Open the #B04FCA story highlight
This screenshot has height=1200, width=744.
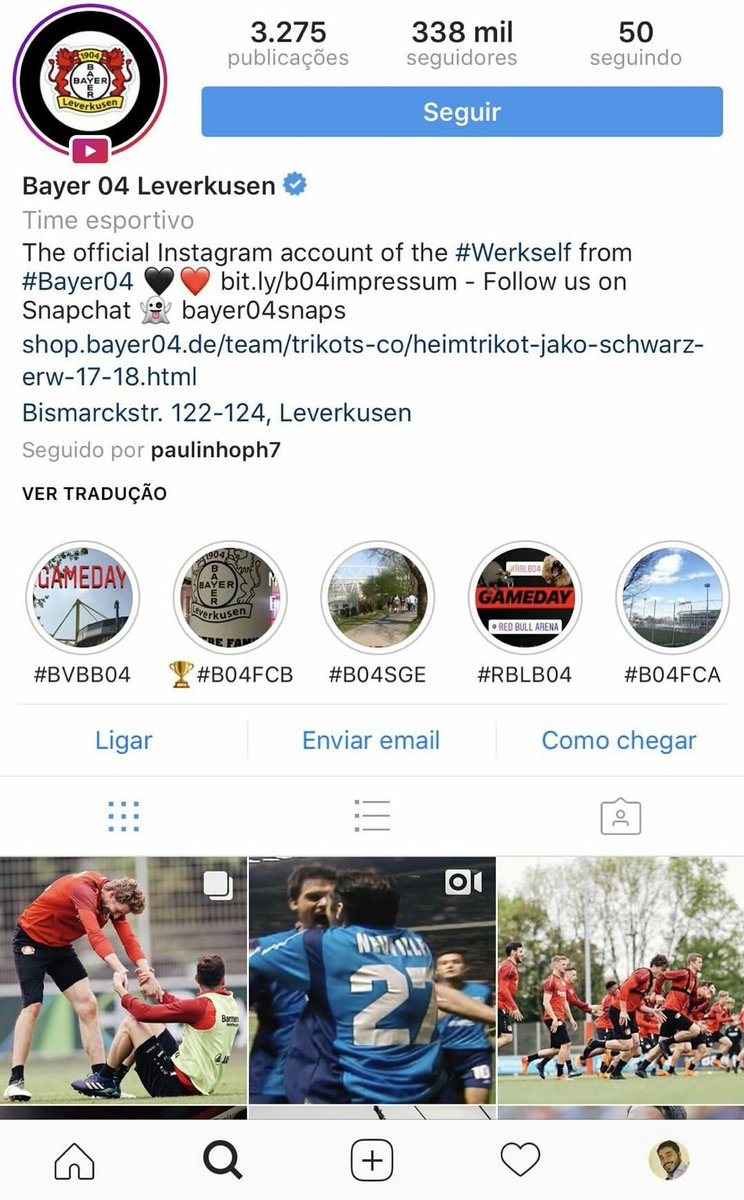point(671,598)
